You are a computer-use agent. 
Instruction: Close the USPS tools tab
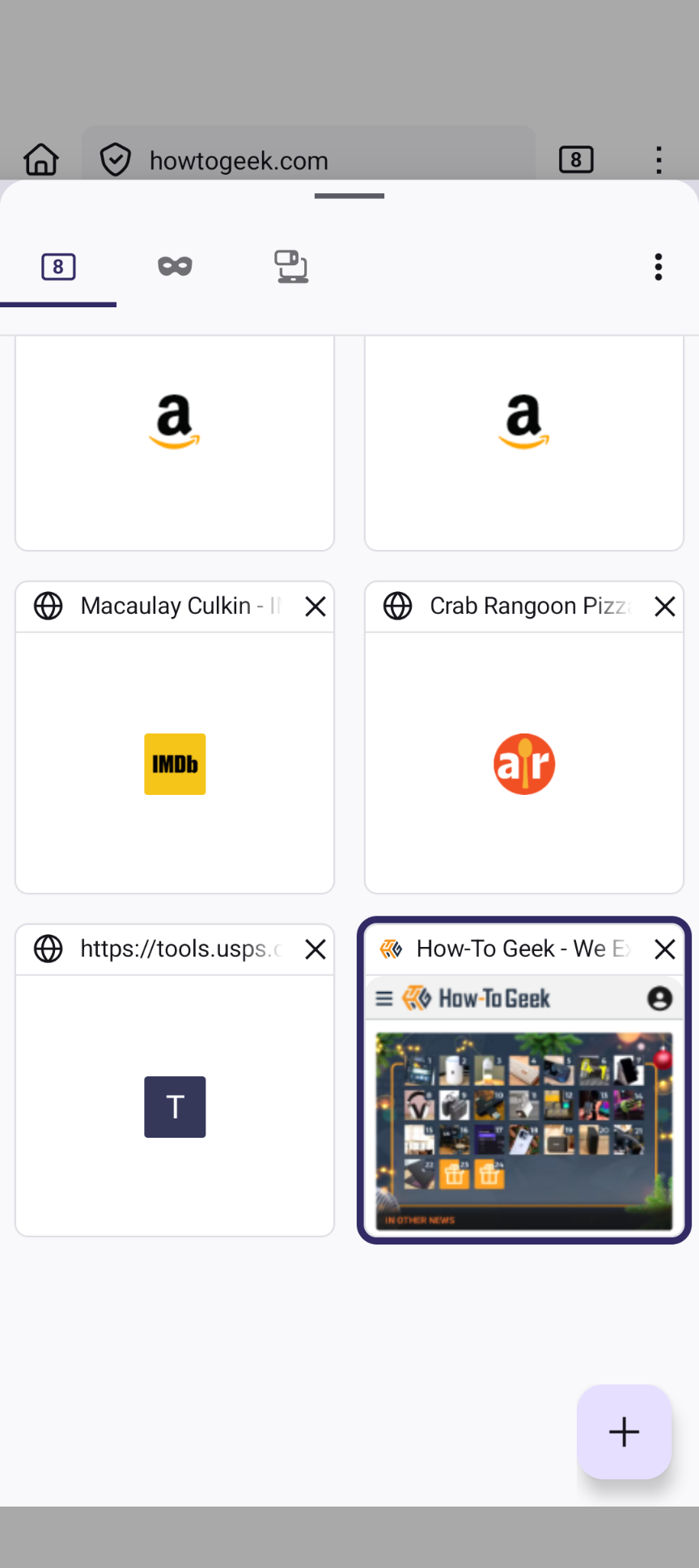(x=316, y=949)
